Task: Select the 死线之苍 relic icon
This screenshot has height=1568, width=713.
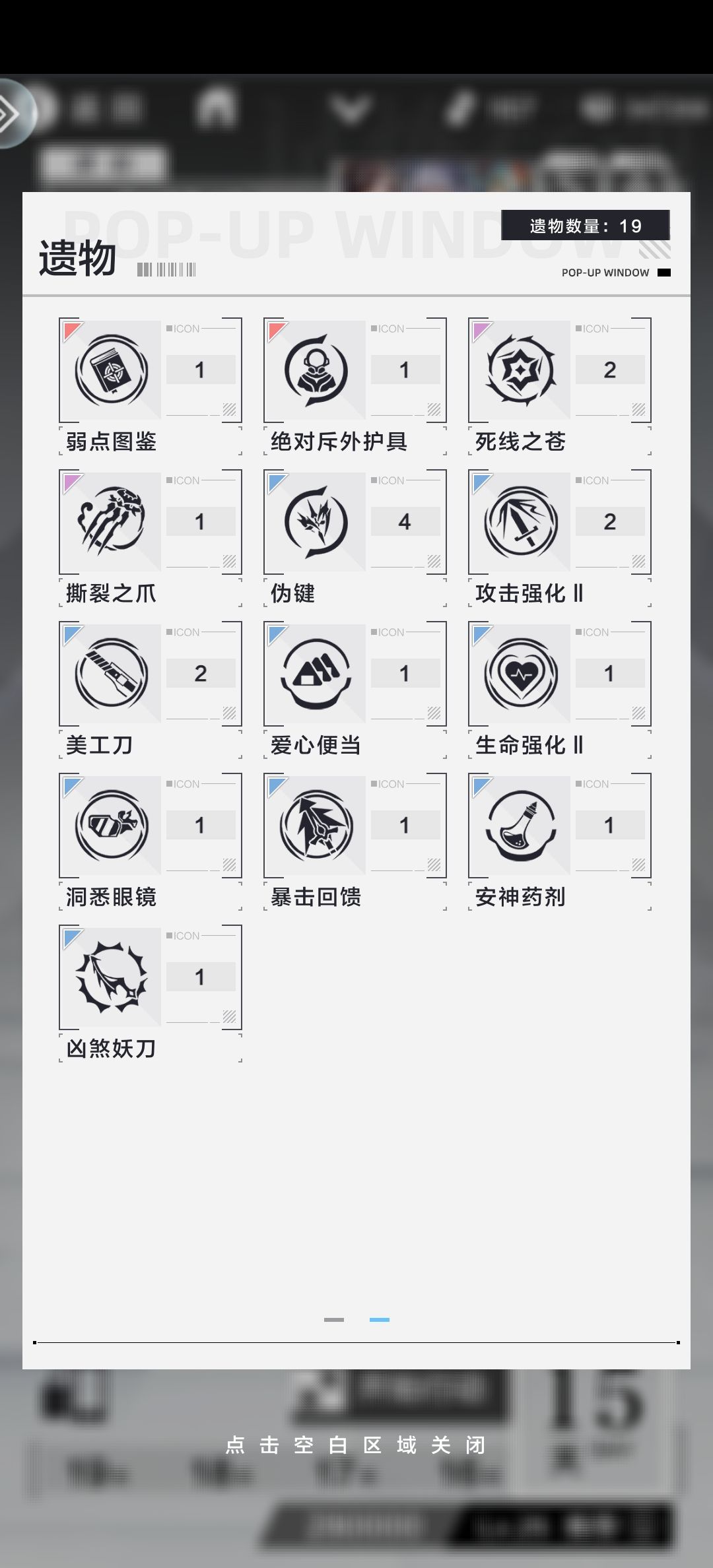Action: pos(519,370)
